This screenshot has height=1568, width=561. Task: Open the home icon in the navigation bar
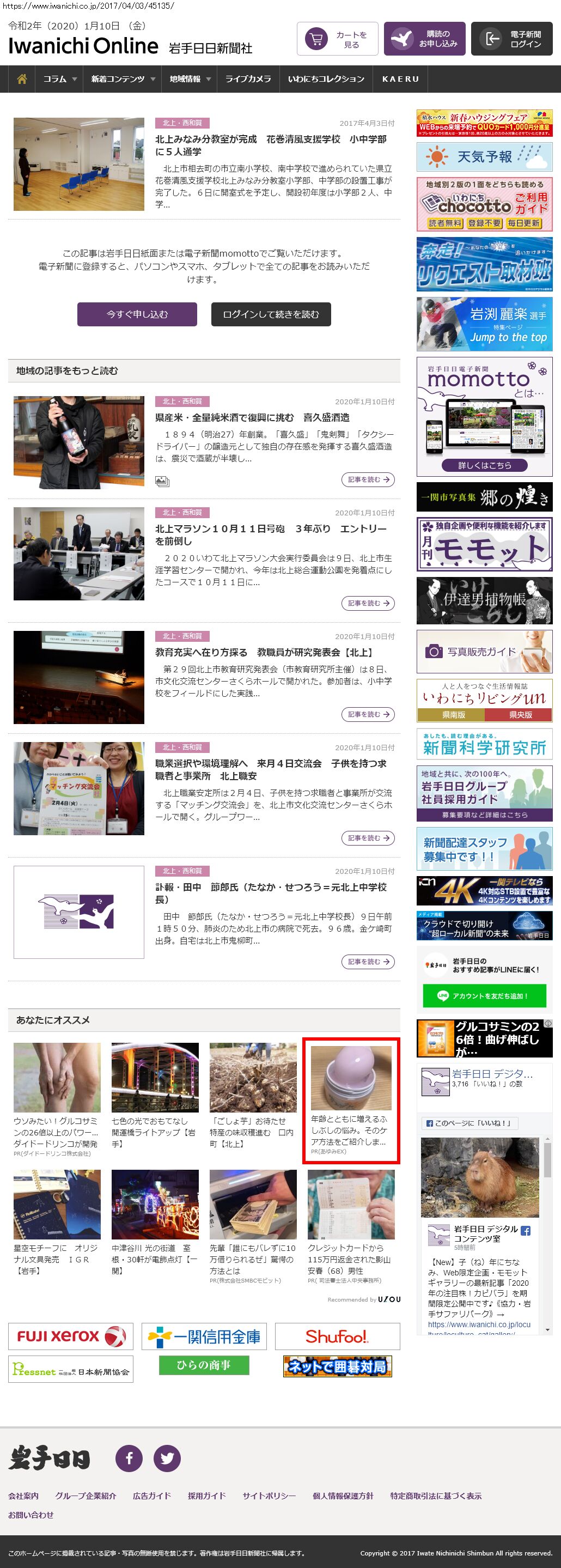pyautogui.click(x=22, y=79)
